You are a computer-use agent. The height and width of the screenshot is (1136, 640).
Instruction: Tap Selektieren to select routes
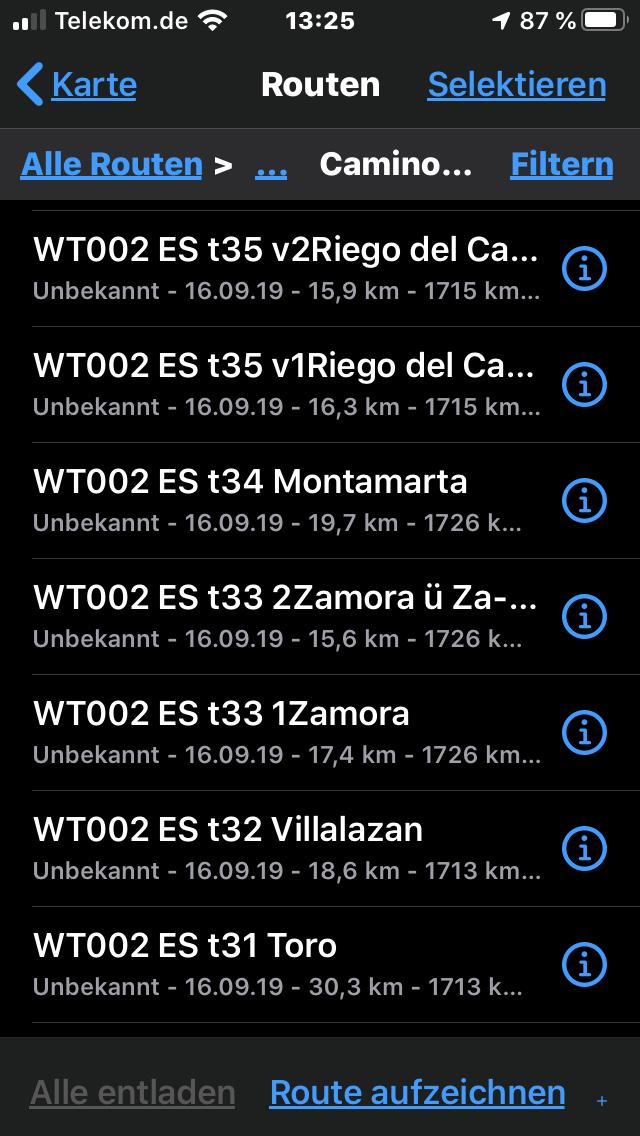516,84
